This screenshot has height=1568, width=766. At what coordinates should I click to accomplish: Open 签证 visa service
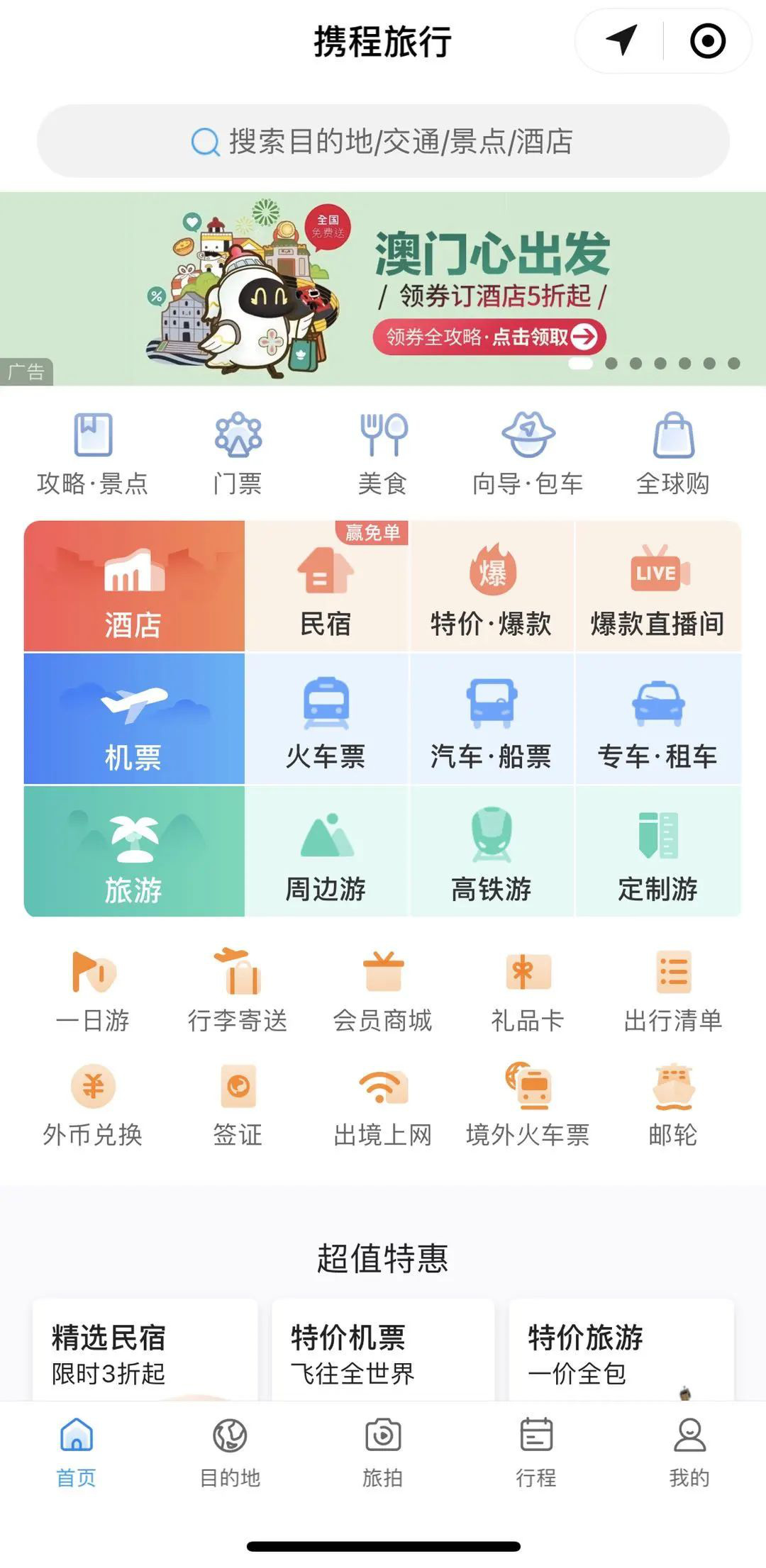click(238, 1104)
